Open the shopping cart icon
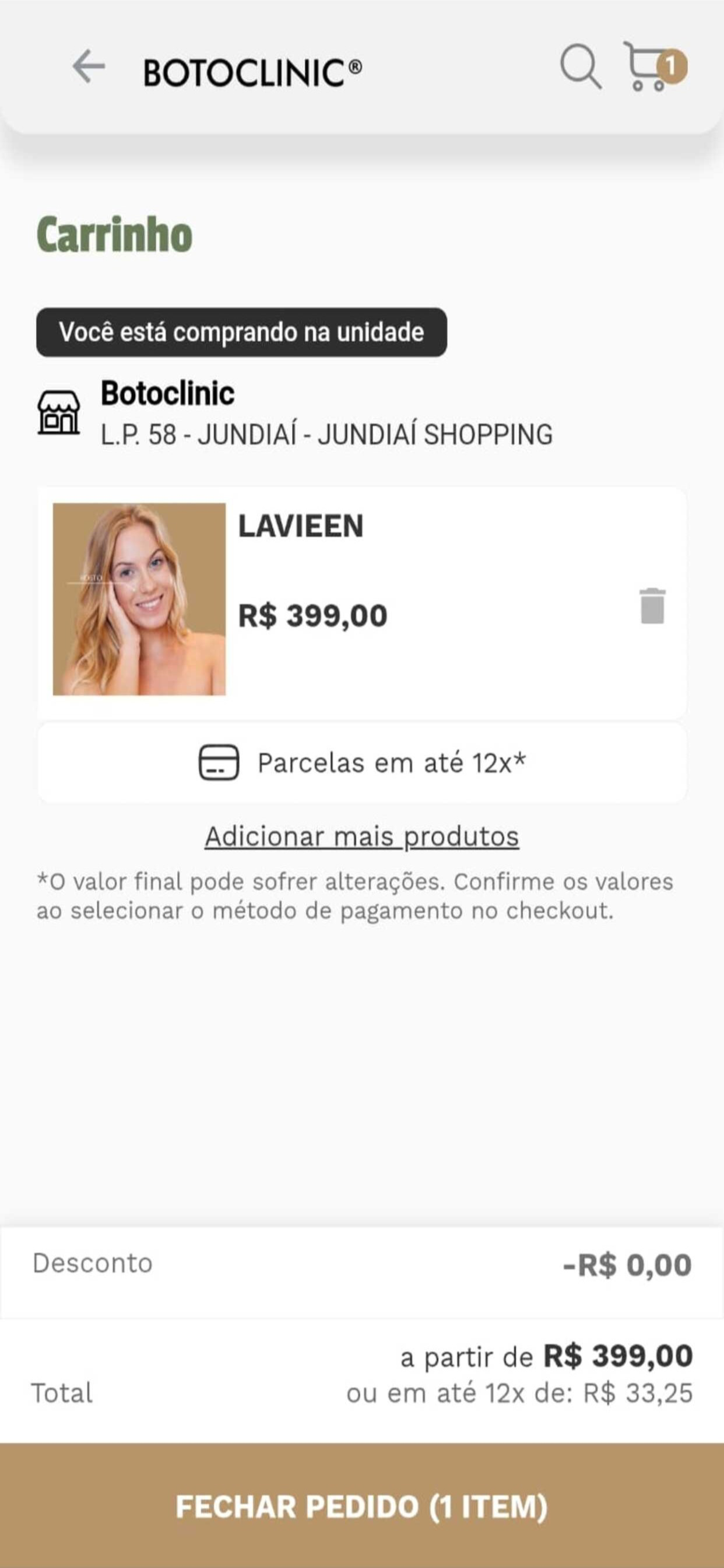This screenshot has height=1568, width=724. tap(655, 66)
